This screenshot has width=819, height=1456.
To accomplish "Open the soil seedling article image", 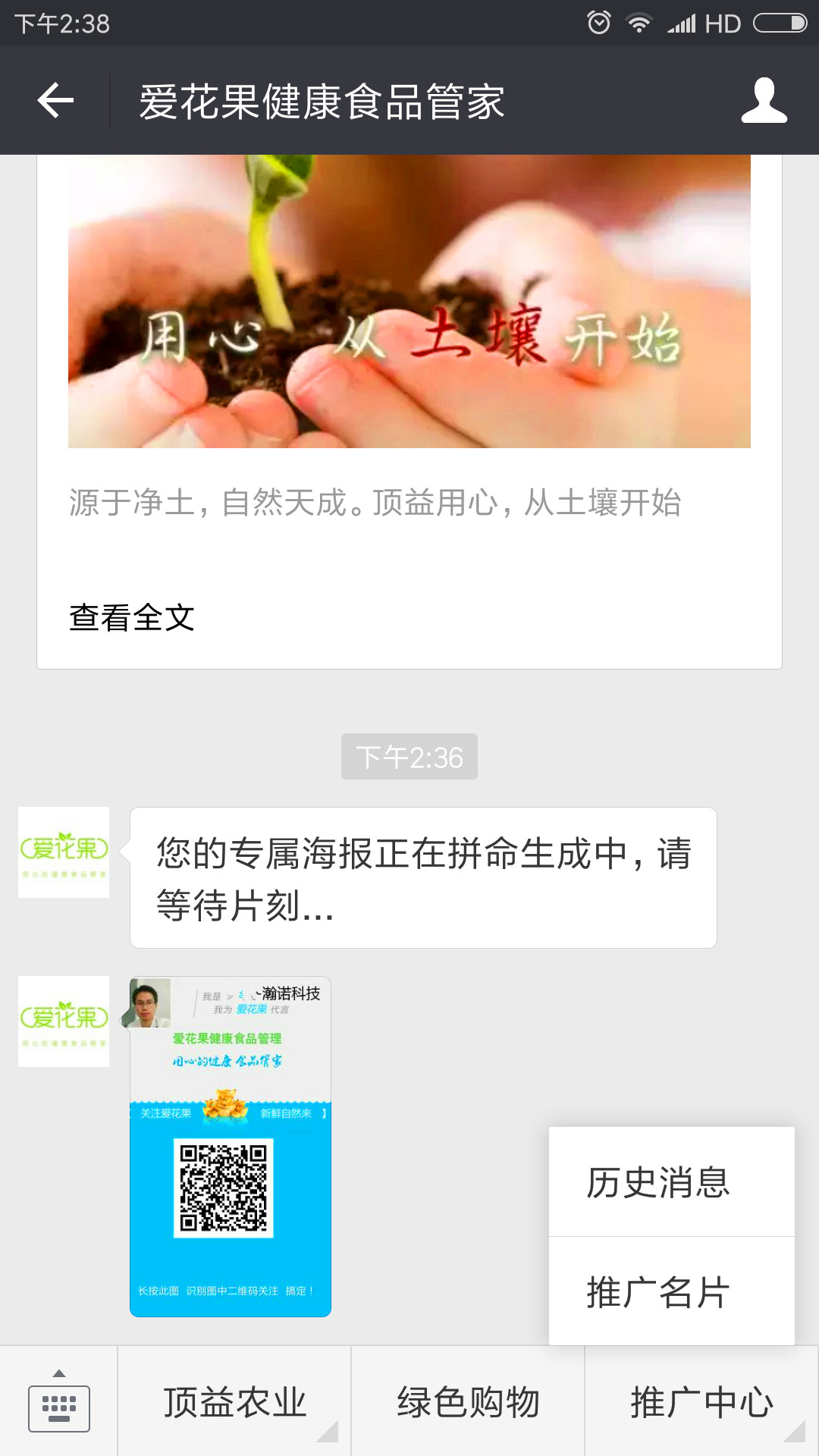I will click(409, 301).
